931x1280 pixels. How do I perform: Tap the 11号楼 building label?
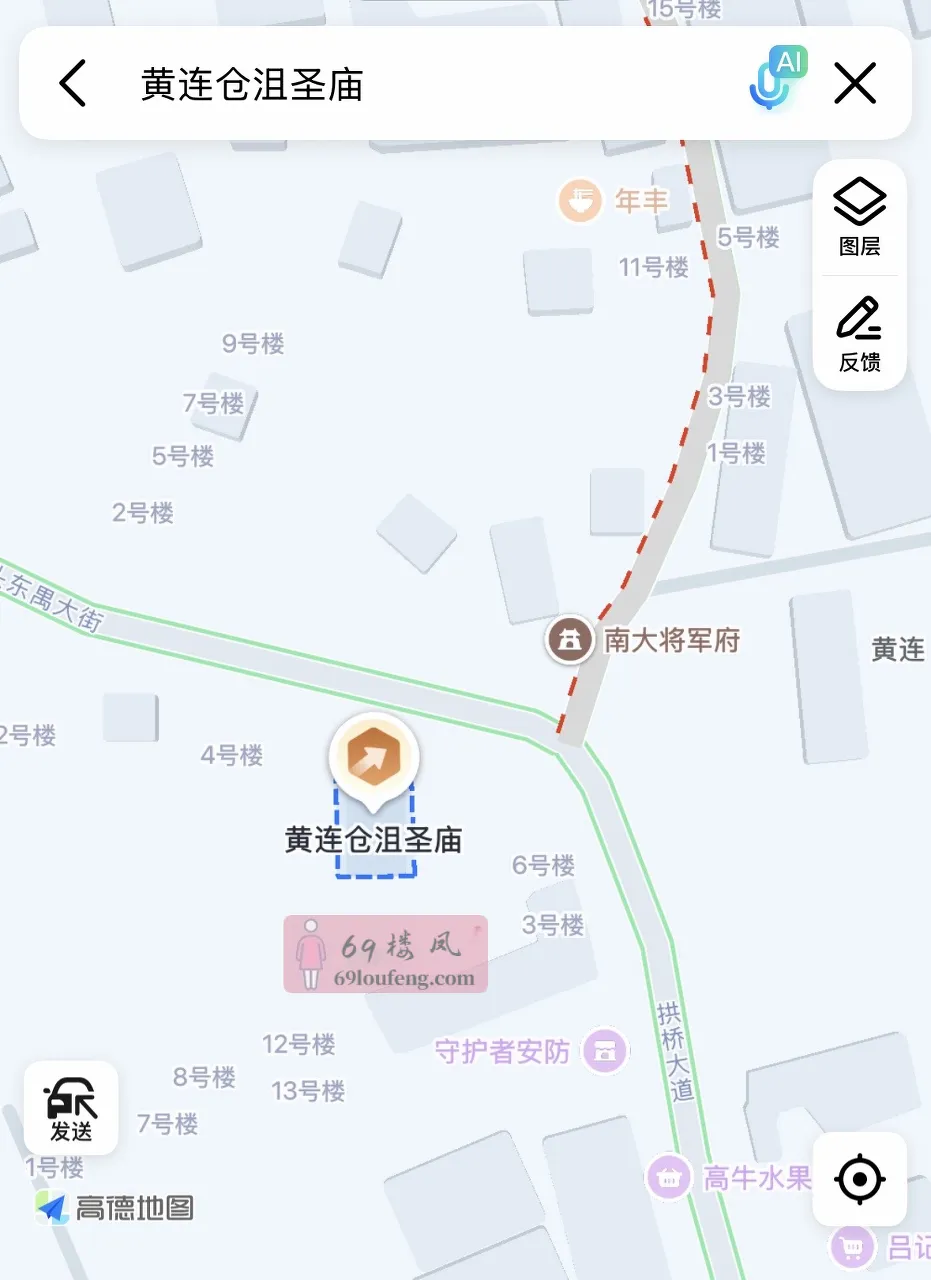click(x=653, y=268)
